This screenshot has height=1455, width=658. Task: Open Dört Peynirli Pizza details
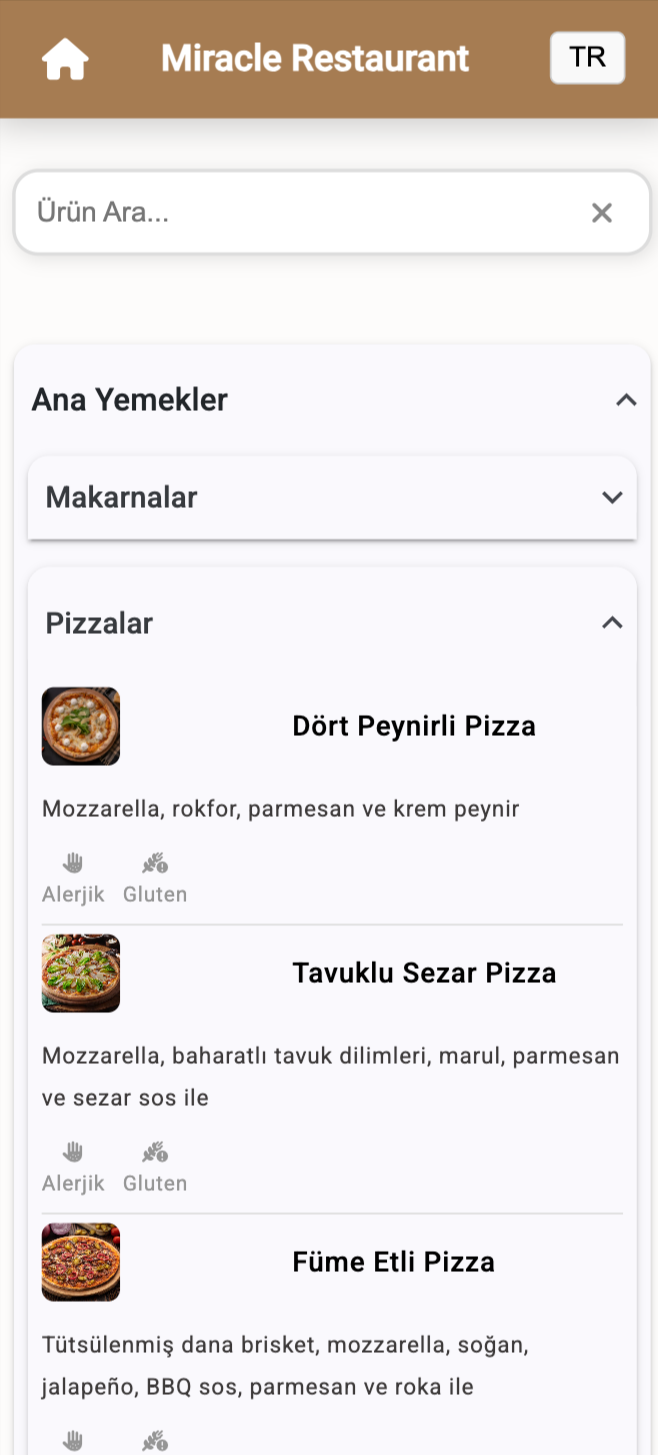(x=413, y=726)
